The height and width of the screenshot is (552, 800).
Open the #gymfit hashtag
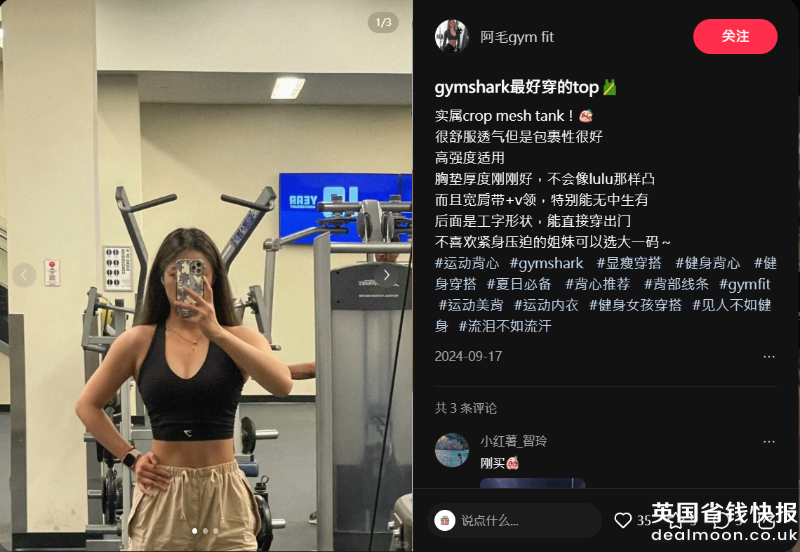(x=744, y=284)
